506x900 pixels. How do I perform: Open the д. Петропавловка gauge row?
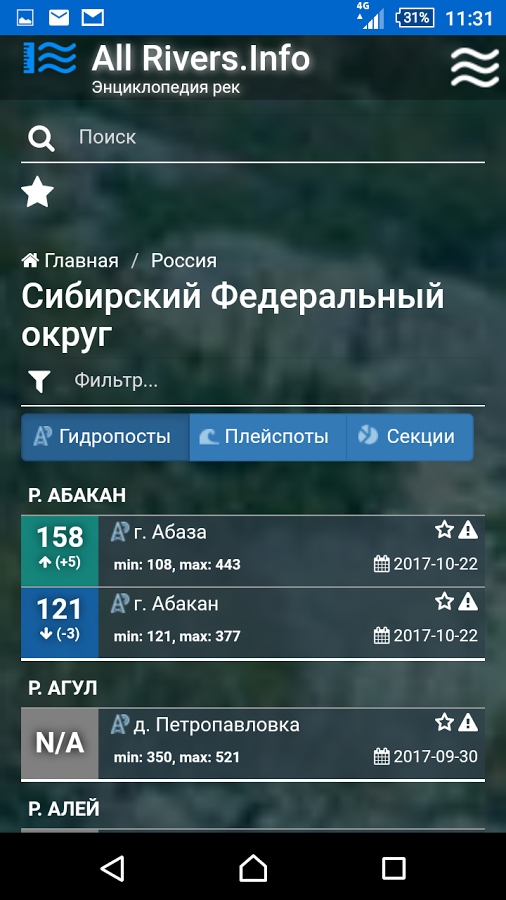(253, 743)
